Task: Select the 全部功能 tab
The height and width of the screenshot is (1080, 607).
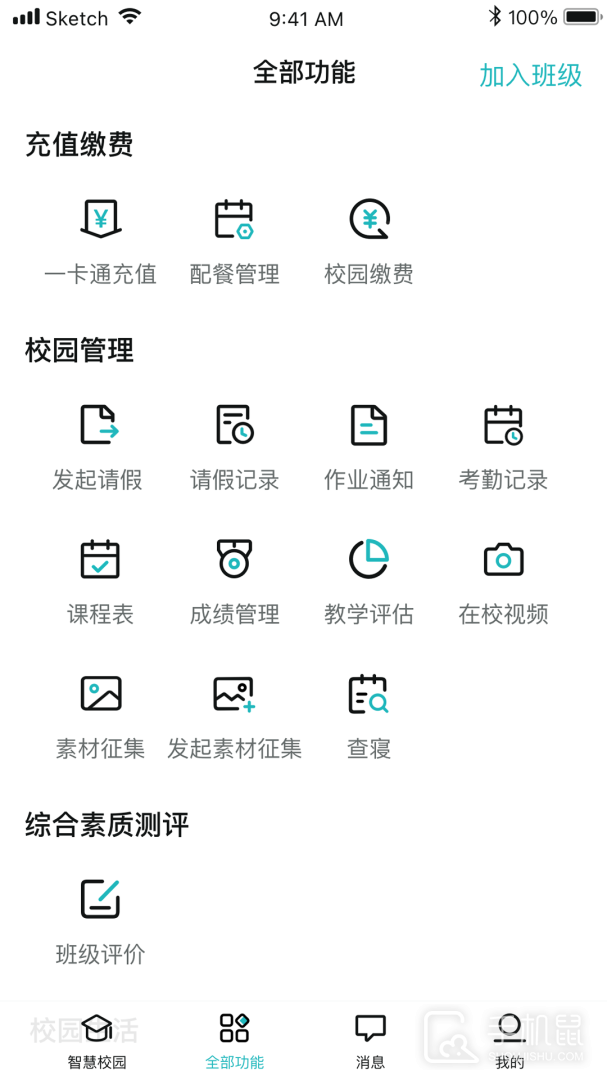Action: 234,1040
